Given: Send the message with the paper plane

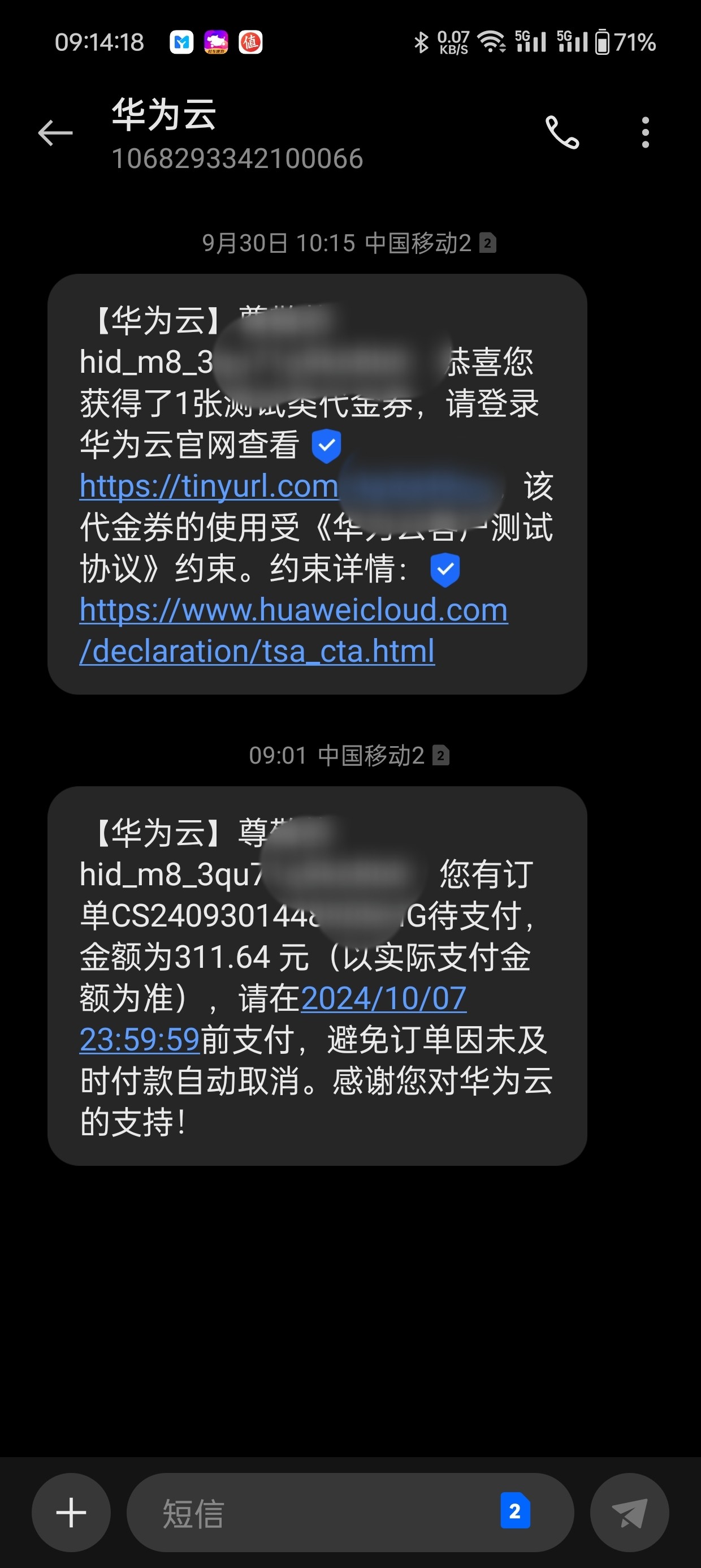Looking at the screenshot, I should coord(630,1513).
